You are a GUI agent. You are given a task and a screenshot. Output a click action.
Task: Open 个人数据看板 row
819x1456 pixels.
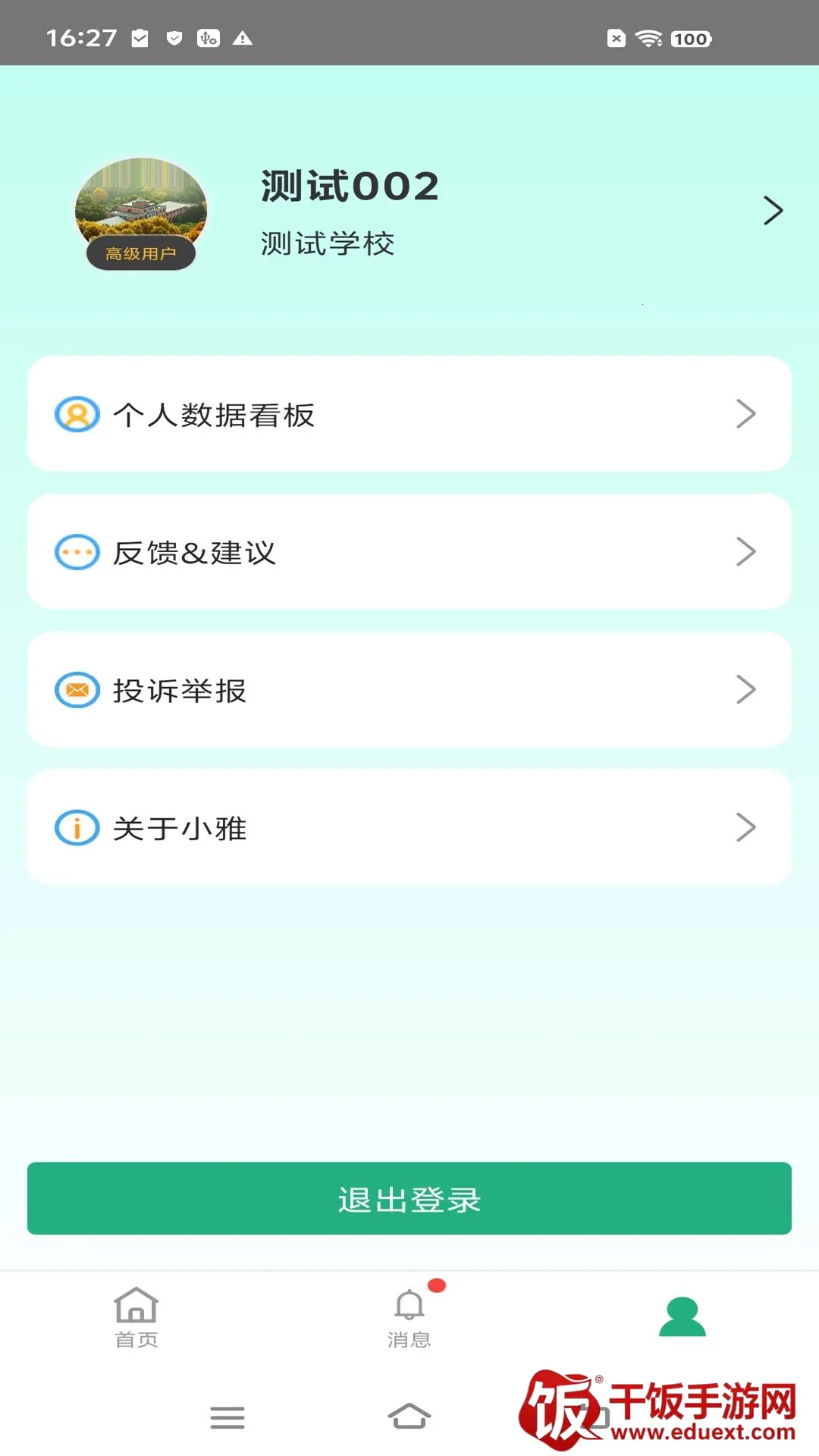pos(409,414)
